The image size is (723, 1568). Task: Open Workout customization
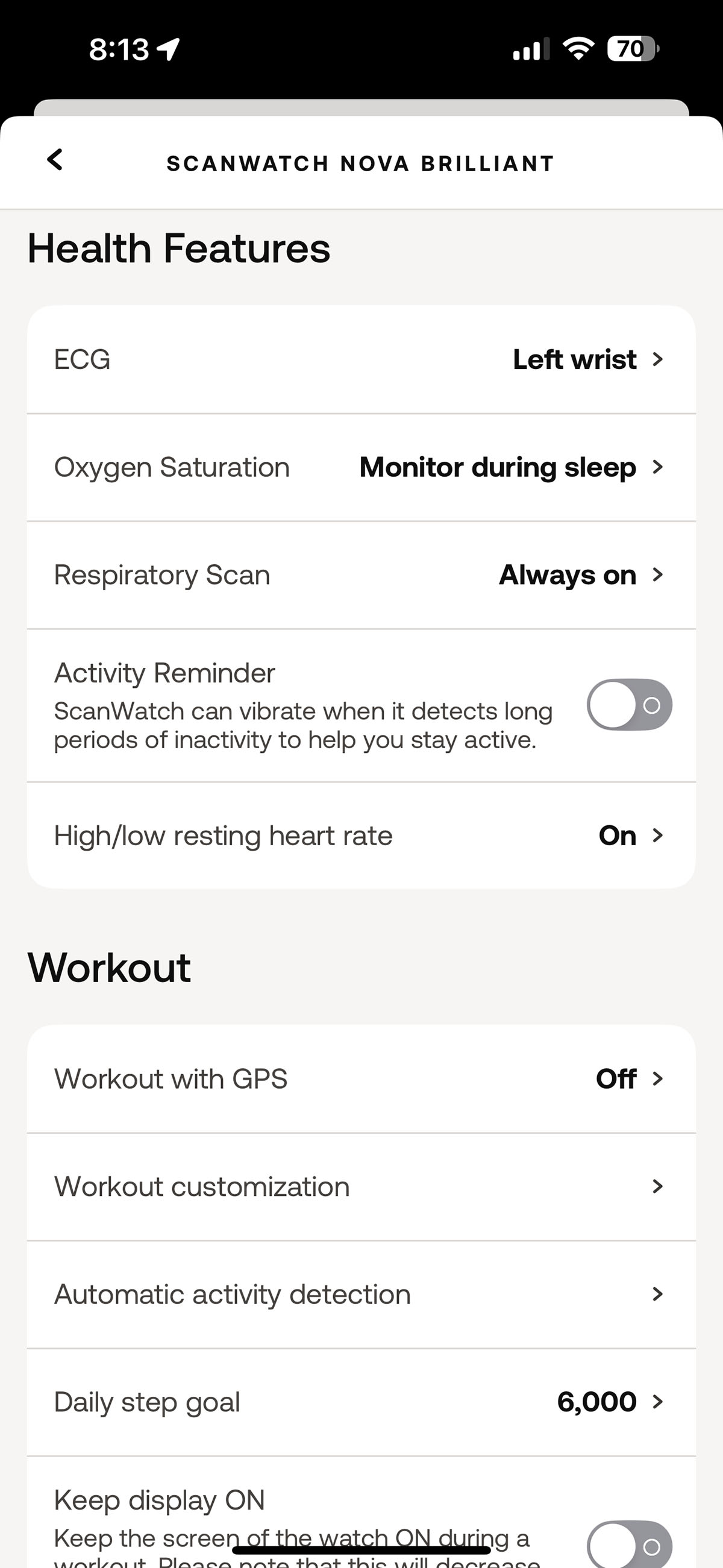point(361,1187)
